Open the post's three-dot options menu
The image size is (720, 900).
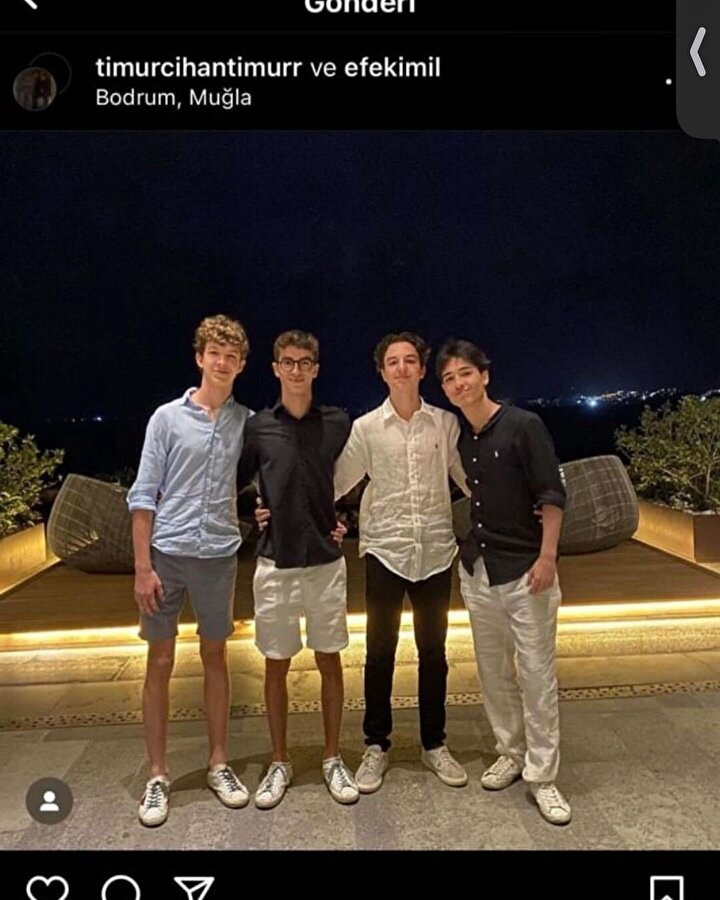coord(668,82)
